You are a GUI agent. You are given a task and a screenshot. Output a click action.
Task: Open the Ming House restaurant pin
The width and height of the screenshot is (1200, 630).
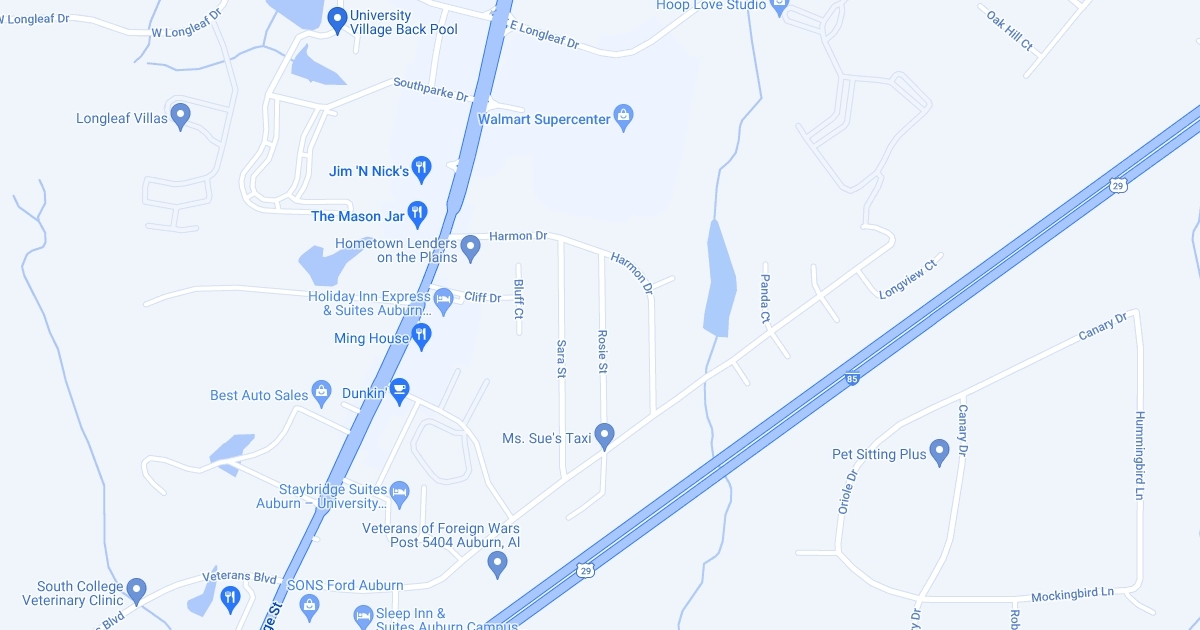click(x=422, y=336)
